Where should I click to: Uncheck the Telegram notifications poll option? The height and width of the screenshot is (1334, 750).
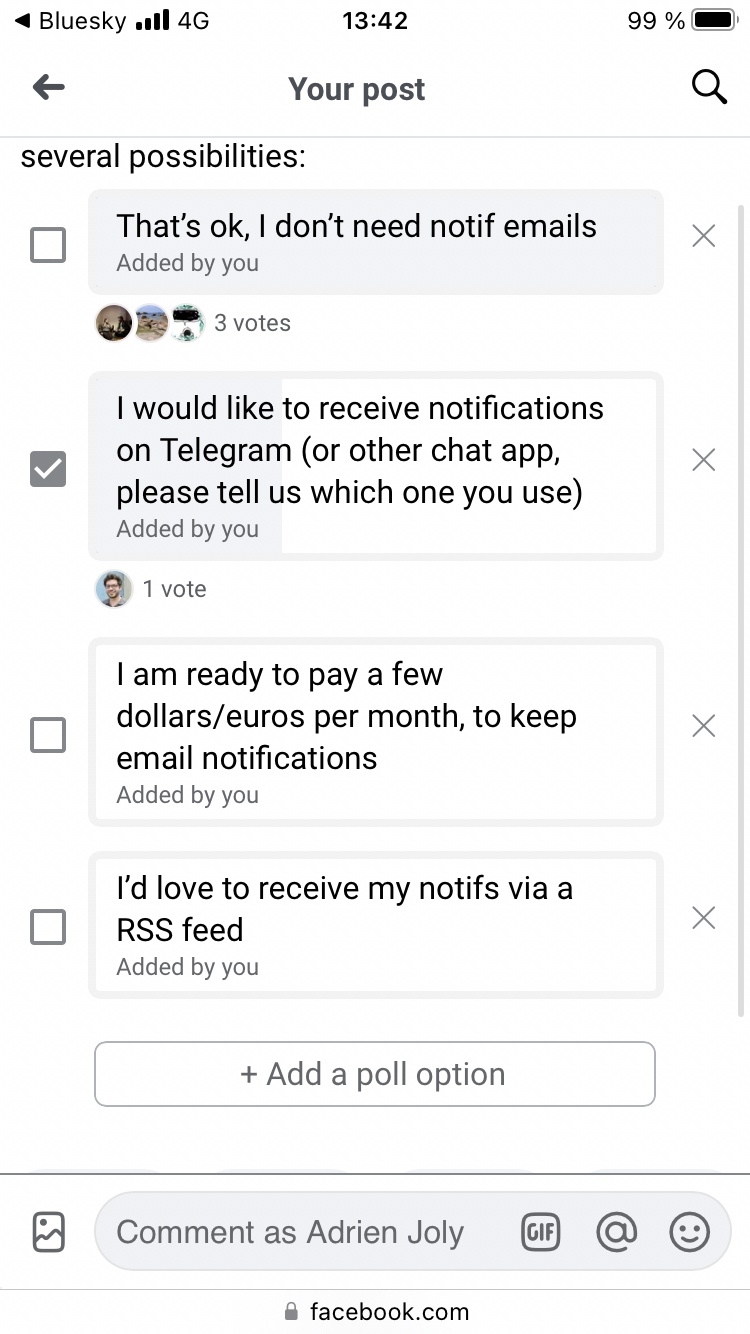(48, 468)
